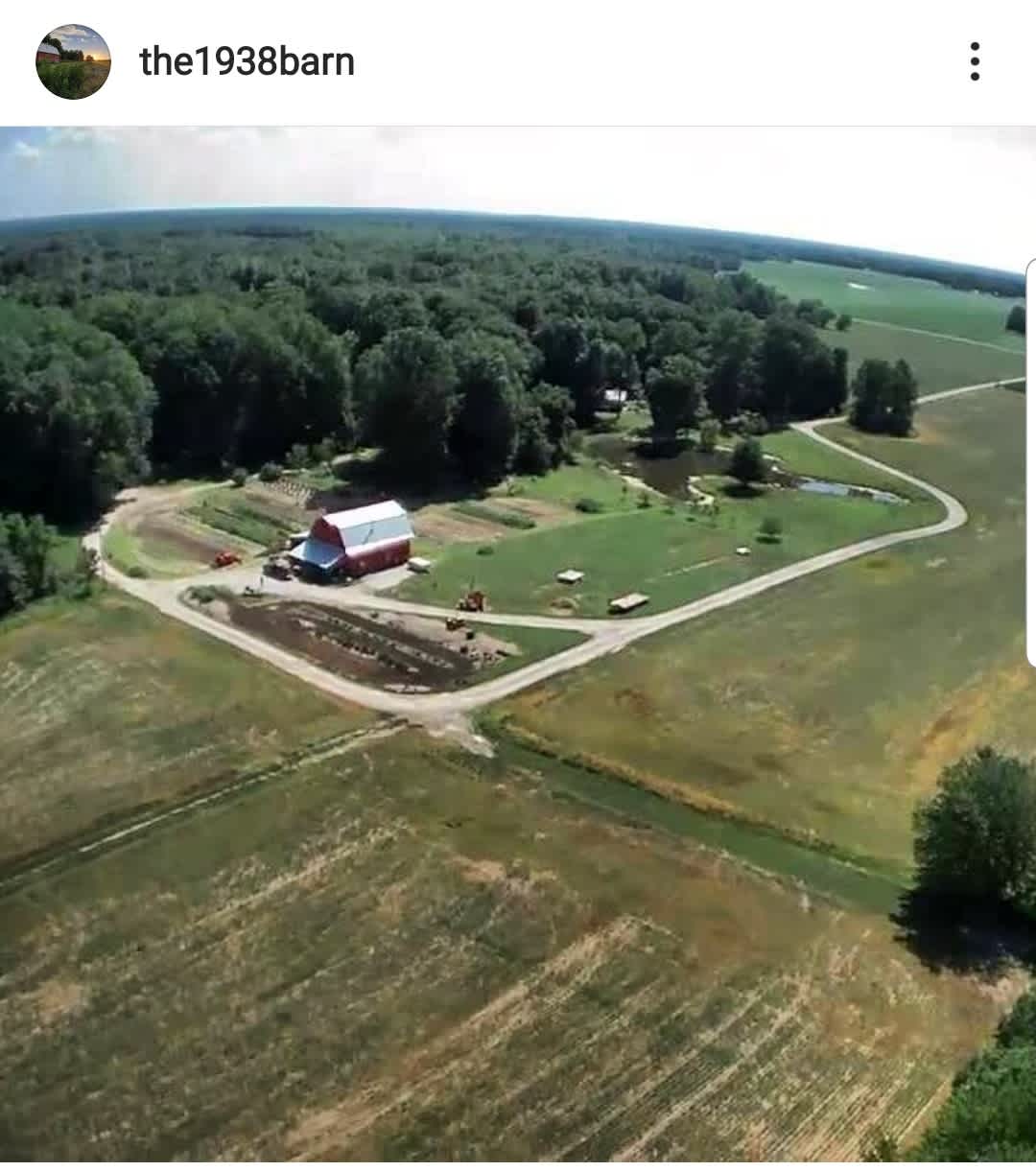
Task: Open the1938barn username link
Action: click(x=247, y=62)
